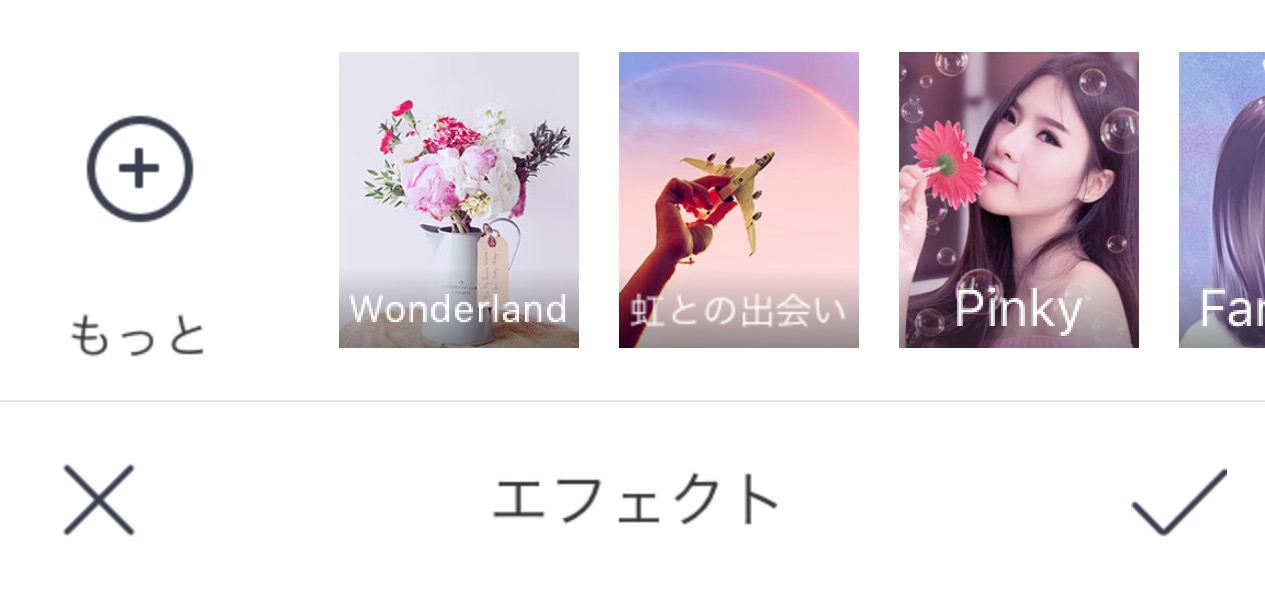The image size is (1265, 589).
Task: Pick the partially visible Fan effect
Action: tap(1222, 200)
